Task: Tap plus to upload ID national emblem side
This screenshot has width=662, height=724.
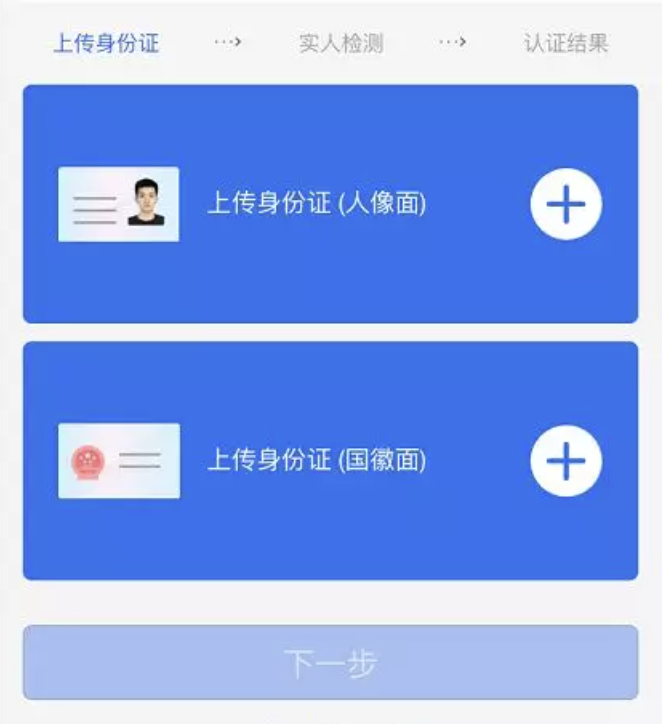Action: coord(566,461)
